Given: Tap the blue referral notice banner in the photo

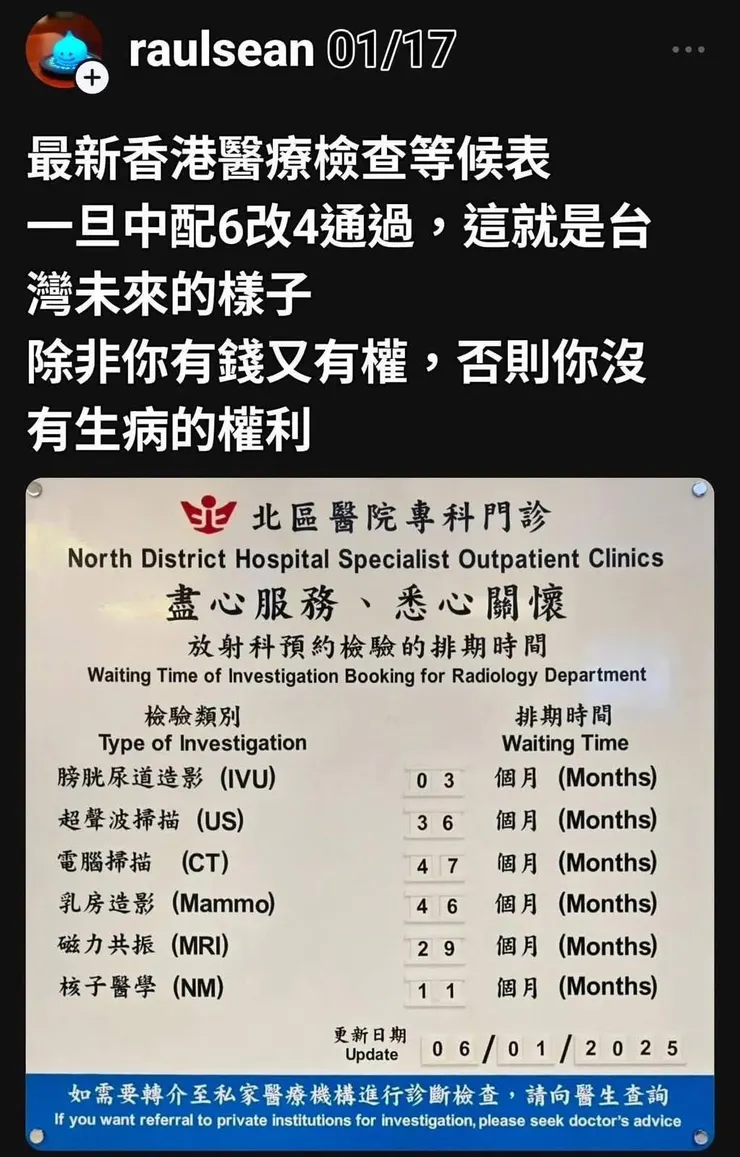Looking at the screenshot, I should (x=370, y=1105).
